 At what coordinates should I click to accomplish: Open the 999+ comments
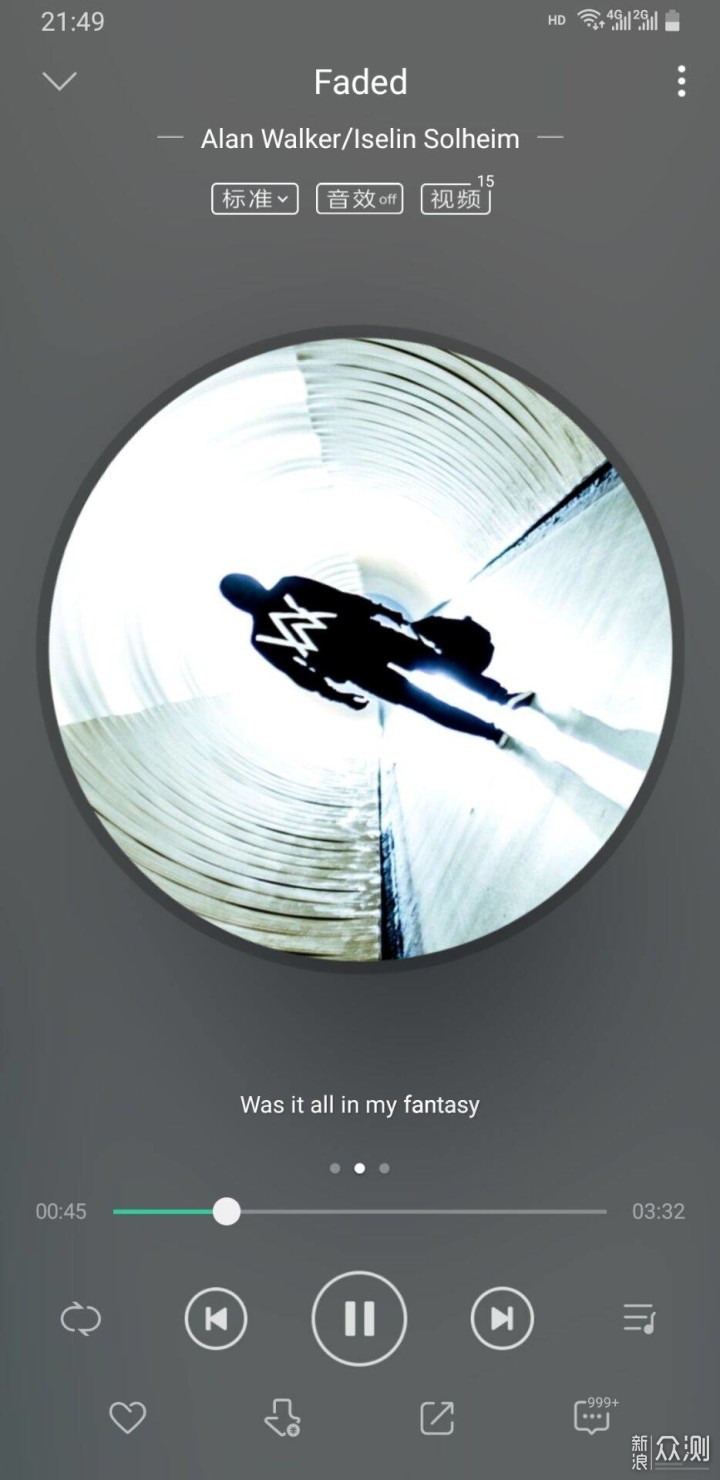[x=593, y=1417]
